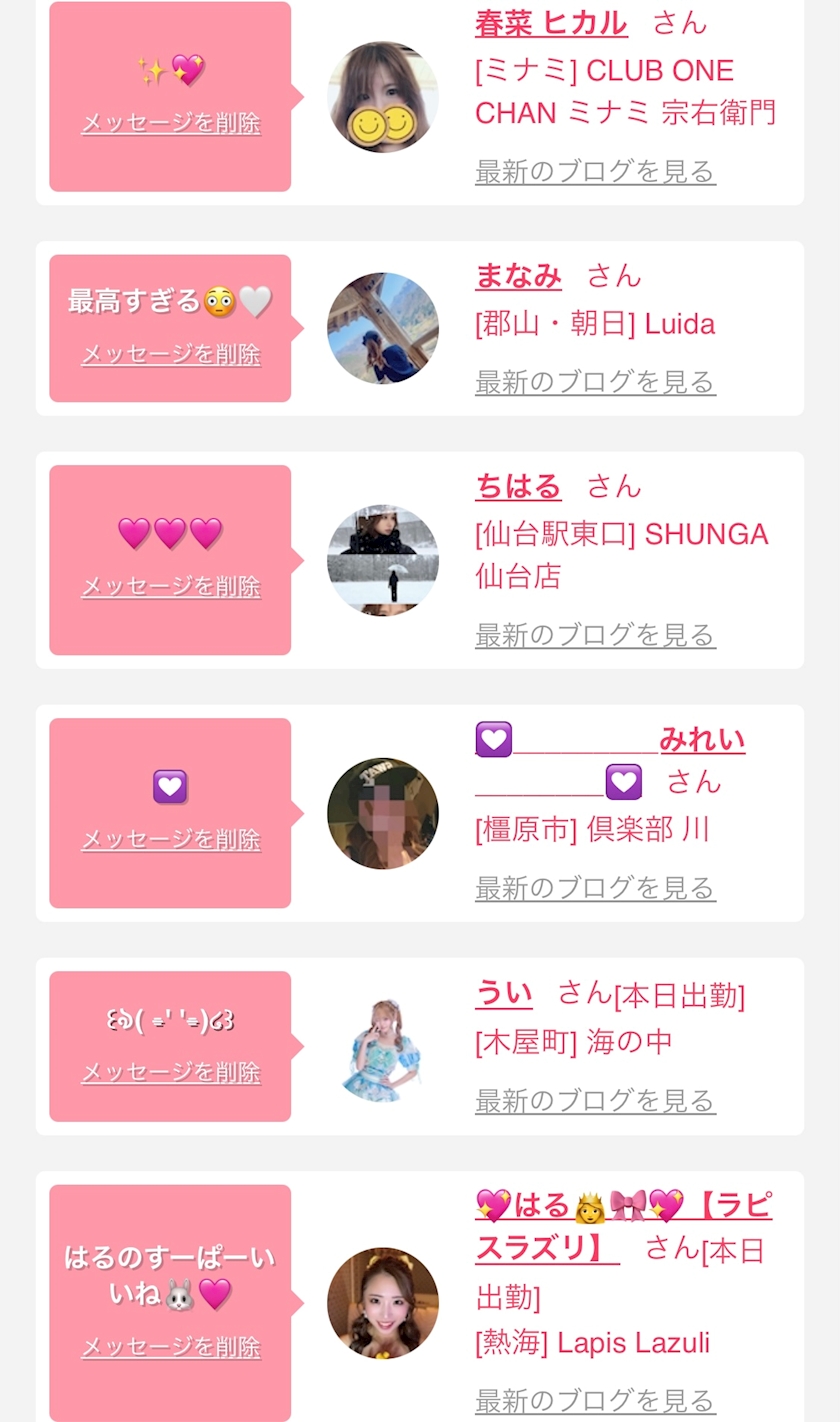Delete the sparkle heart message to 春菜 ヒカル

pyautogui.click(x=171, y=123)
